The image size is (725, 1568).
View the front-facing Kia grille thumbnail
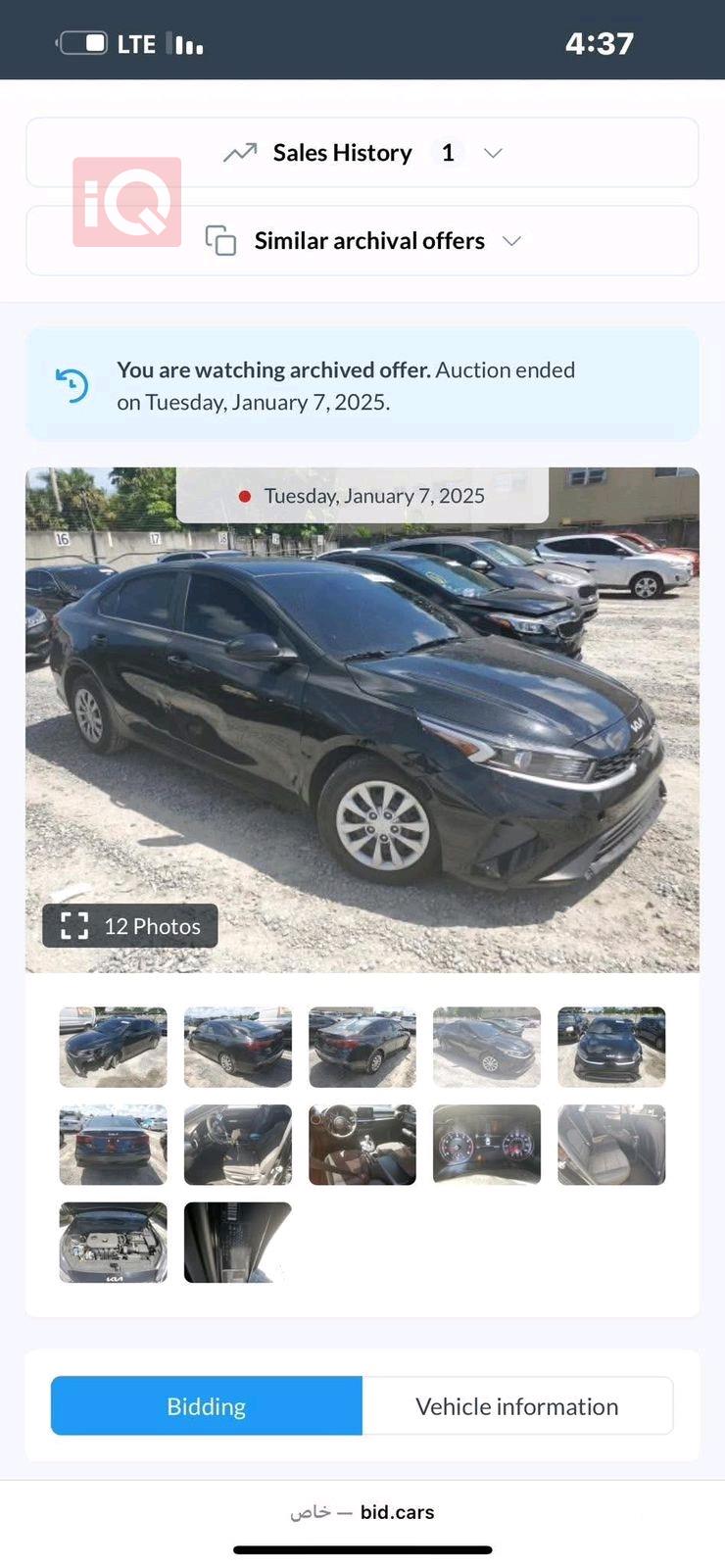tap(611, 1048)
